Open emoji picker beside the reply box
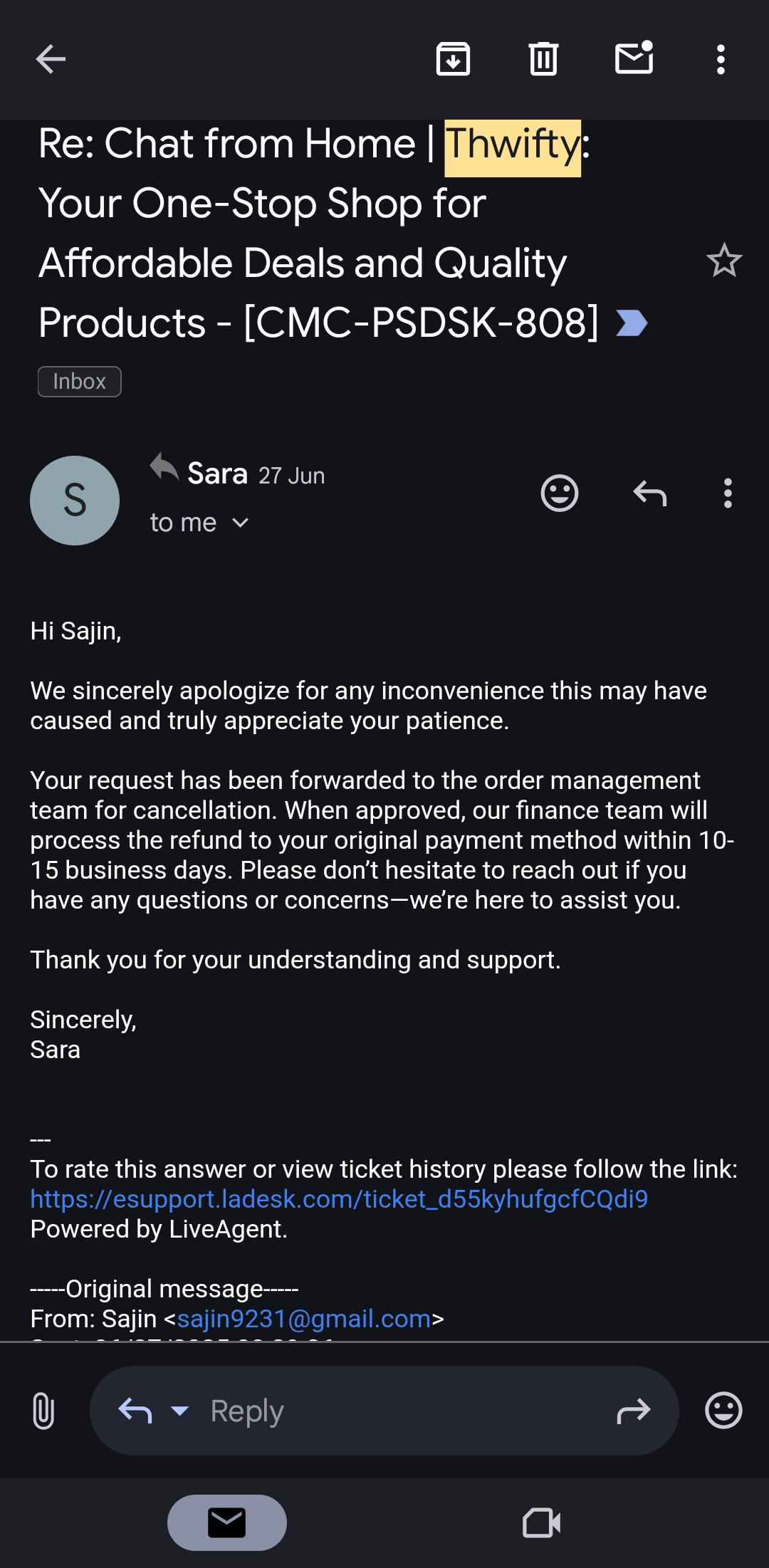This screenshot has height=1568, width=769. coord(723,1410)
